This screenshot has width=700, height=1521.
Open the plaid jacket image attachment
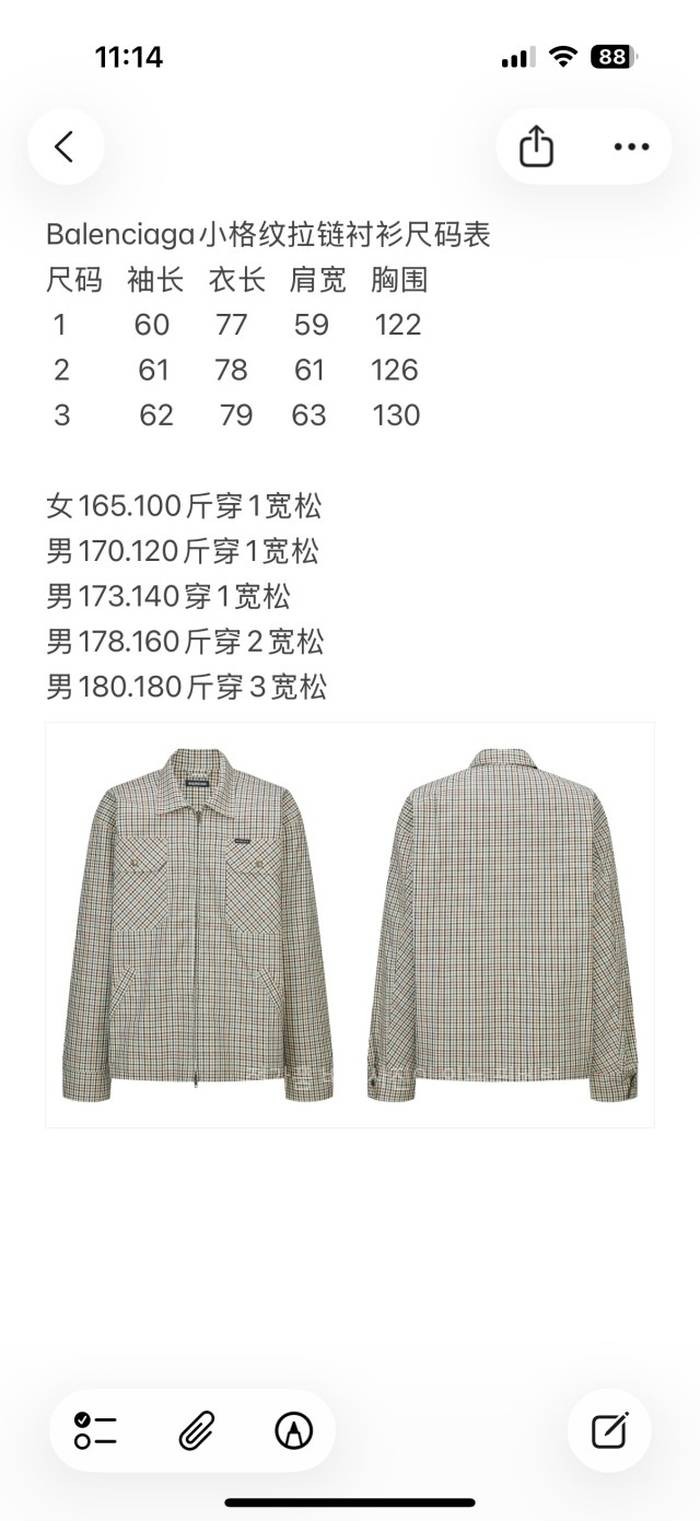[x=350, y=925]
